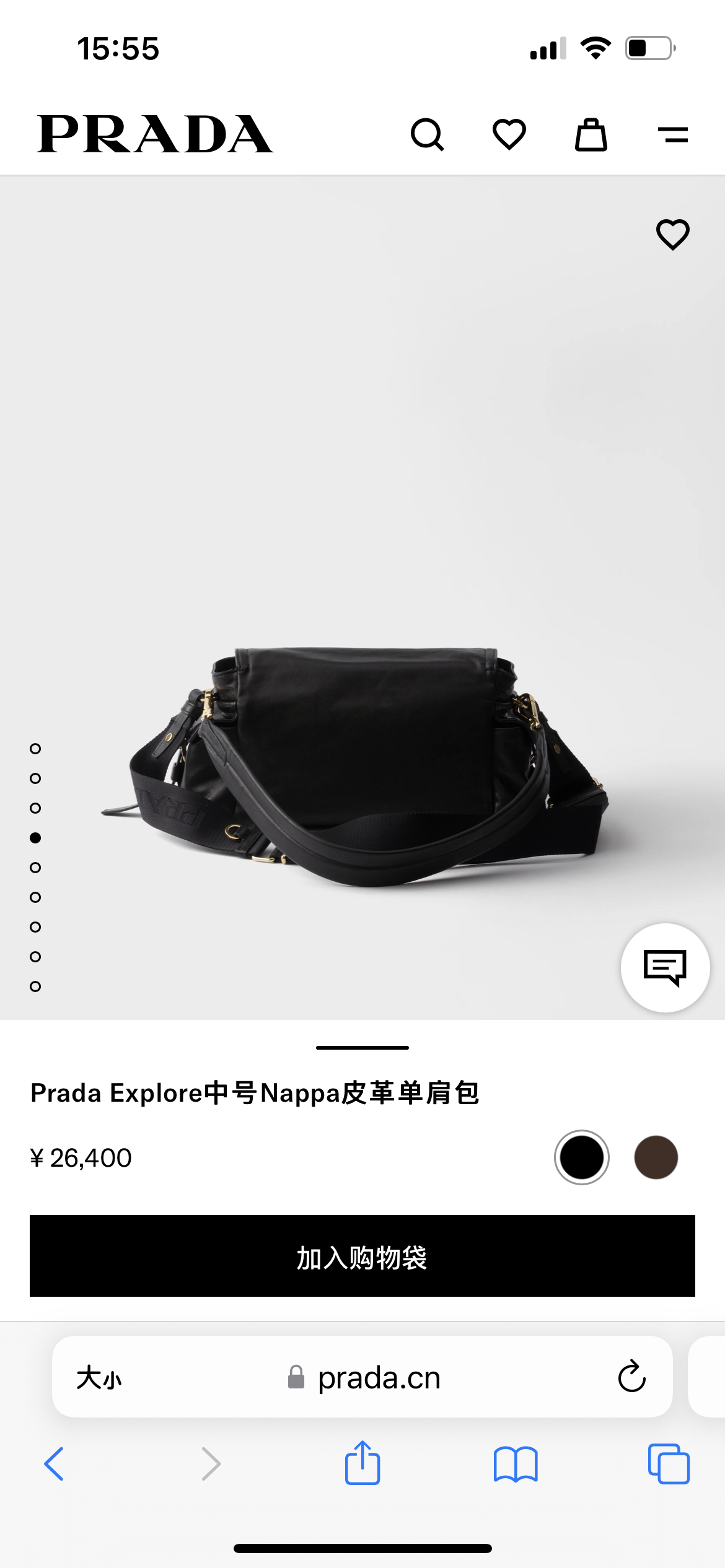Open Safari bookmarks
Screen dimensions: 725x1568
pos(516,1464)
